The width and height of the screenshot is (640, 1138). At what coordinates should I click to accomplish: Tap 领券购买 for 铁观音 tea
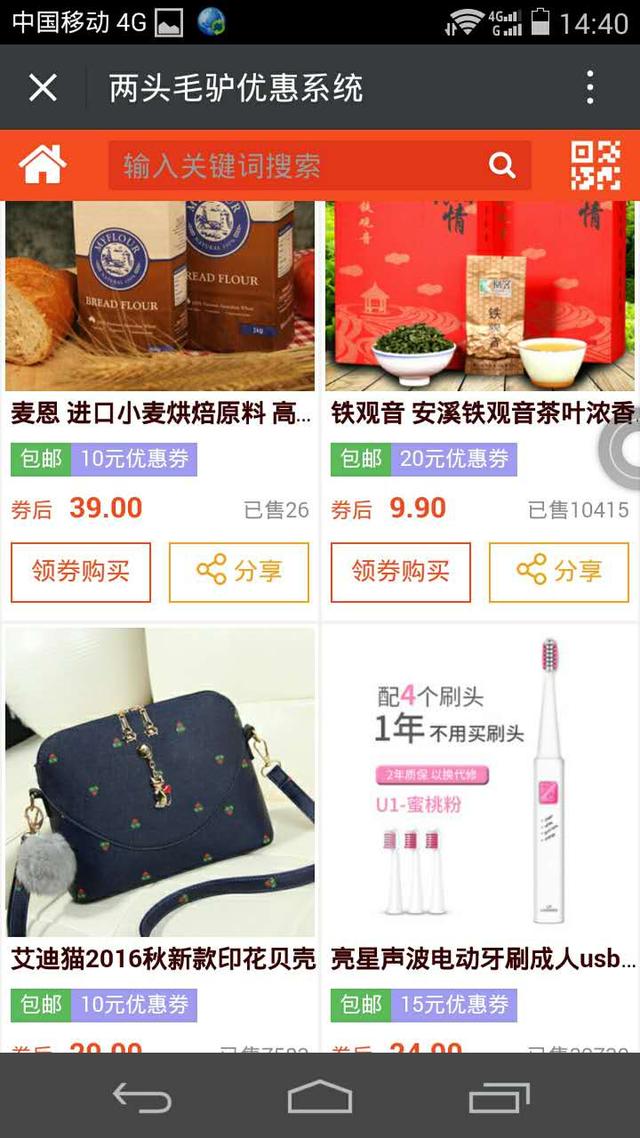click(401, 573)
